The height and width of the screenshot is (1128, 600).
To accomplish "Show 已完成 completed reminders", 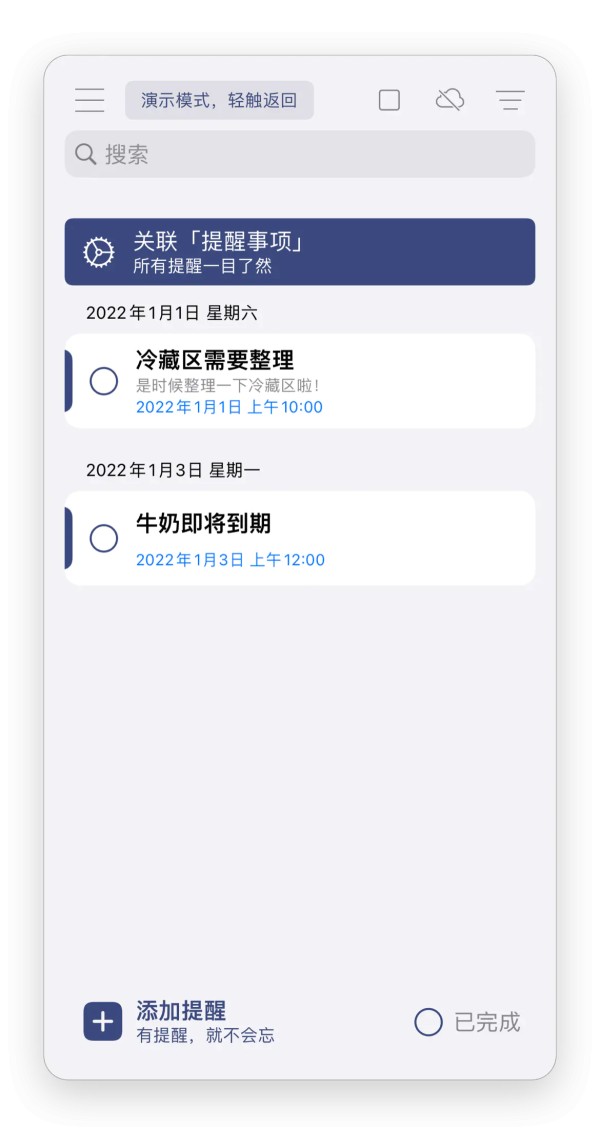I will coord(467,1022).
